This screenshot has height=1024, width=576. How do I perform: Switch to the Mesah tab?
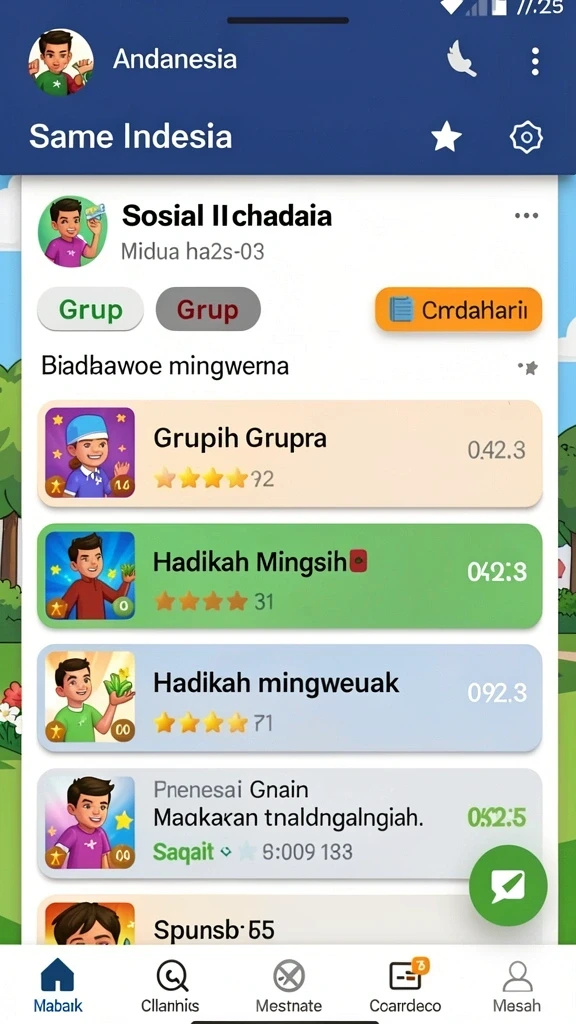tap(517, 985)
